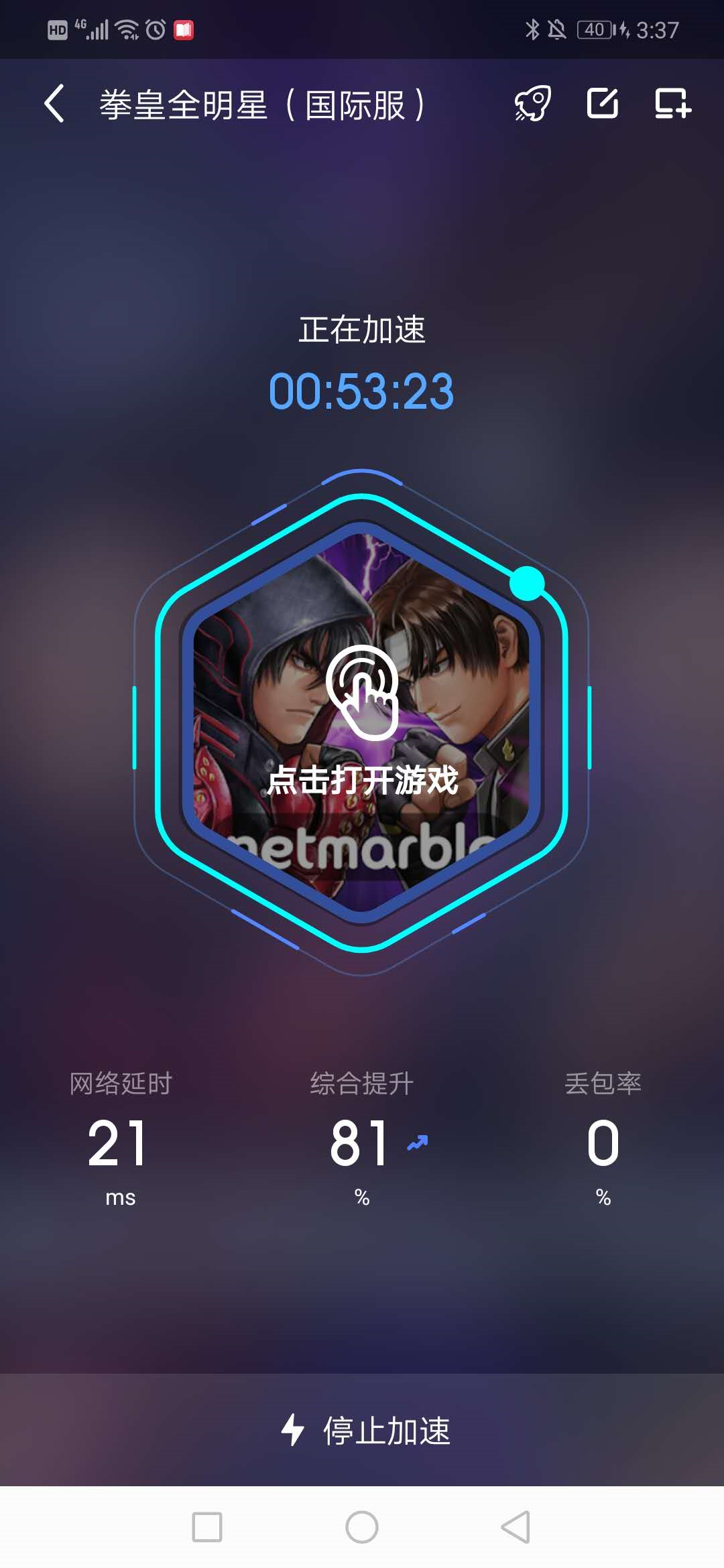
Task: Go back from the 拳皇全明星 accelerator page
Action: click(54, 104)
